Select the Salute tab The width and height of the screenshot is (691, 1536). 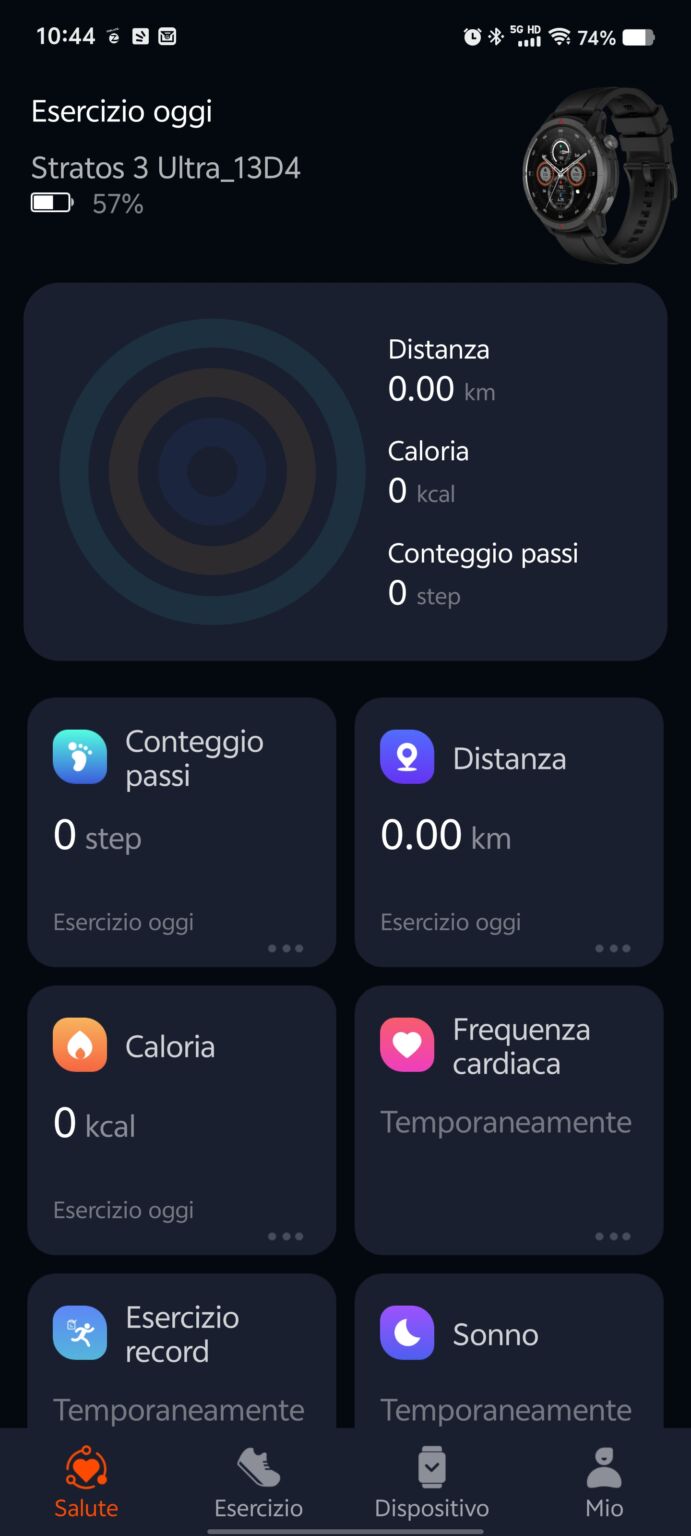pos(86,1483)
